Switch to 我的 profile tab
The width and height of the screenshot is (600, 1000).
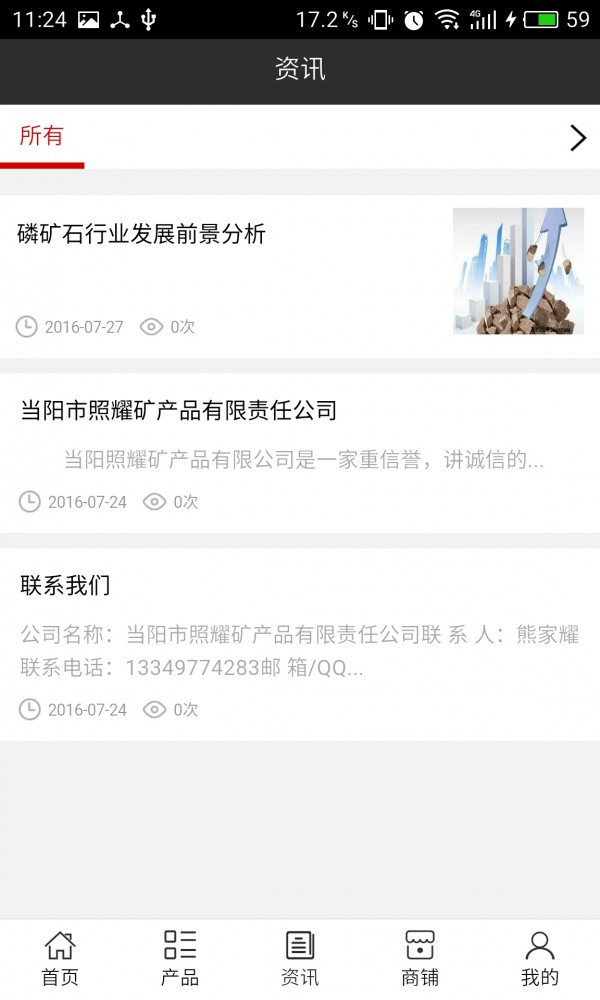[x=540, y=957]
